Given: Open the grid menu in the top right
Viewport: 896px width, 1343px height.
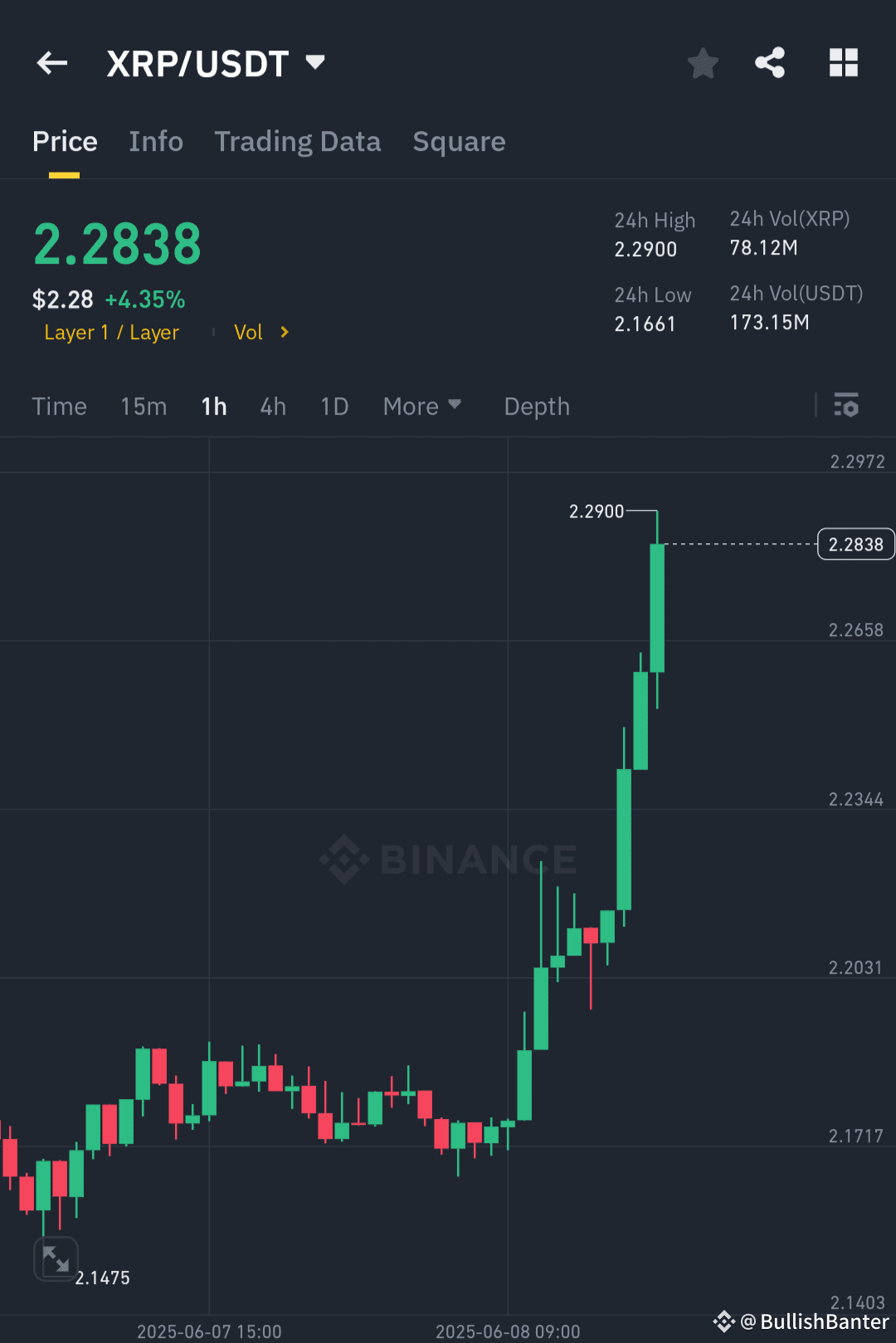Looking at the screenshot, I should point(843,62).
